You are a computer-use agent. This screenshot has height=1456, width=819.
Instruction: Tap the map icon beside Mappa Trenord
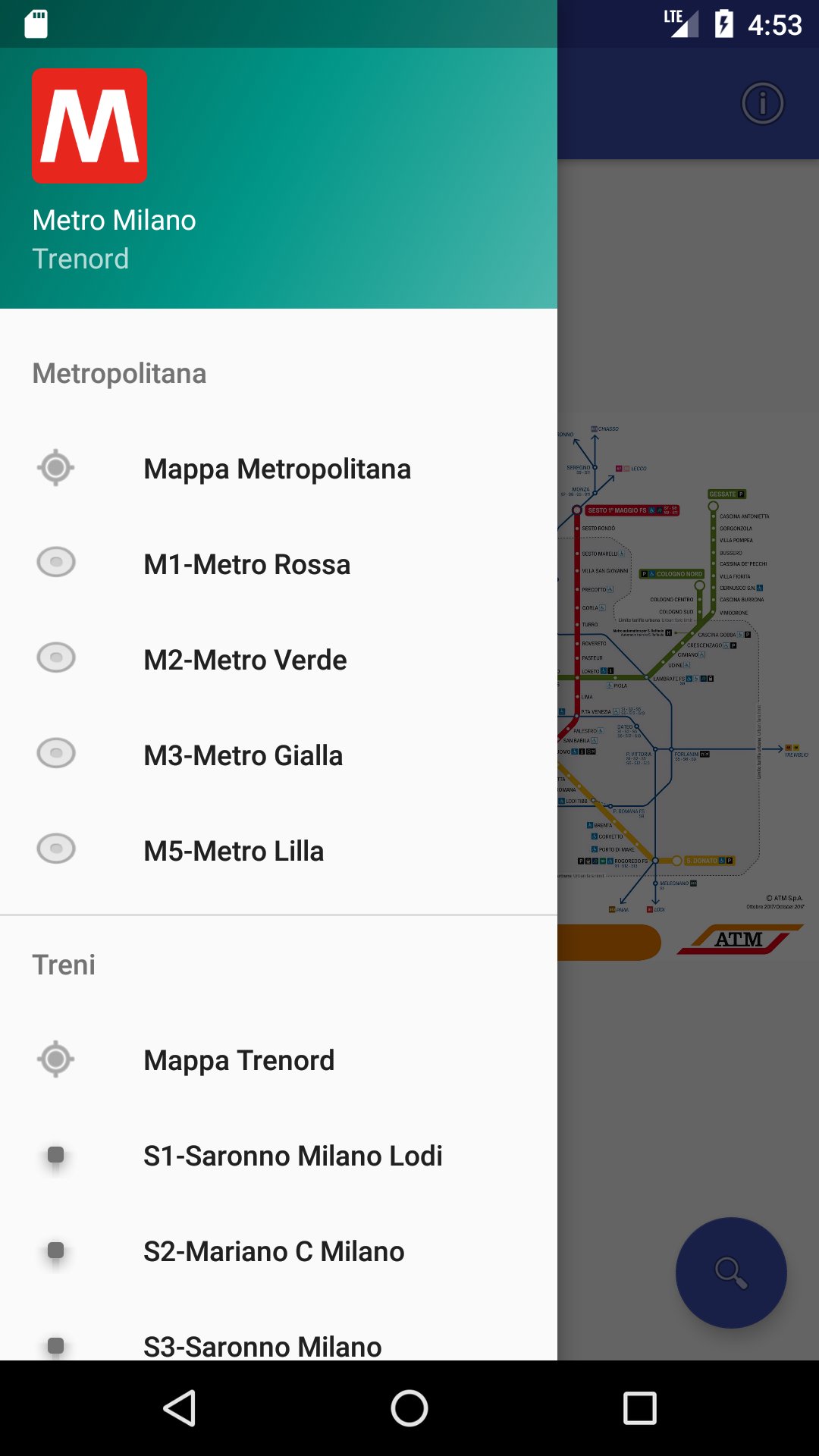(55, 1060)
